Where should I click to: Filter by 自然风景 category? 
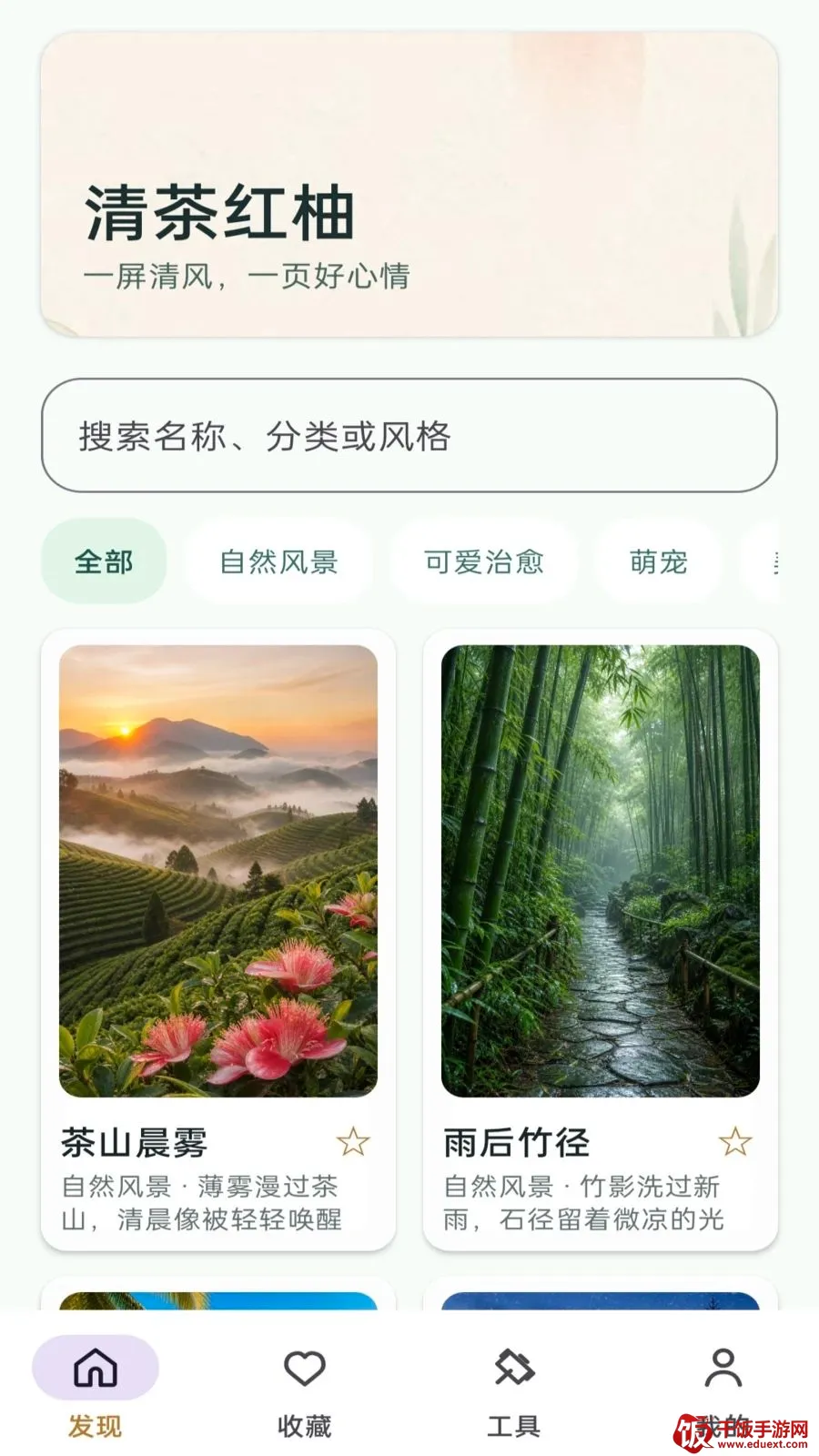pyautogui.click(x=278, y=561)
